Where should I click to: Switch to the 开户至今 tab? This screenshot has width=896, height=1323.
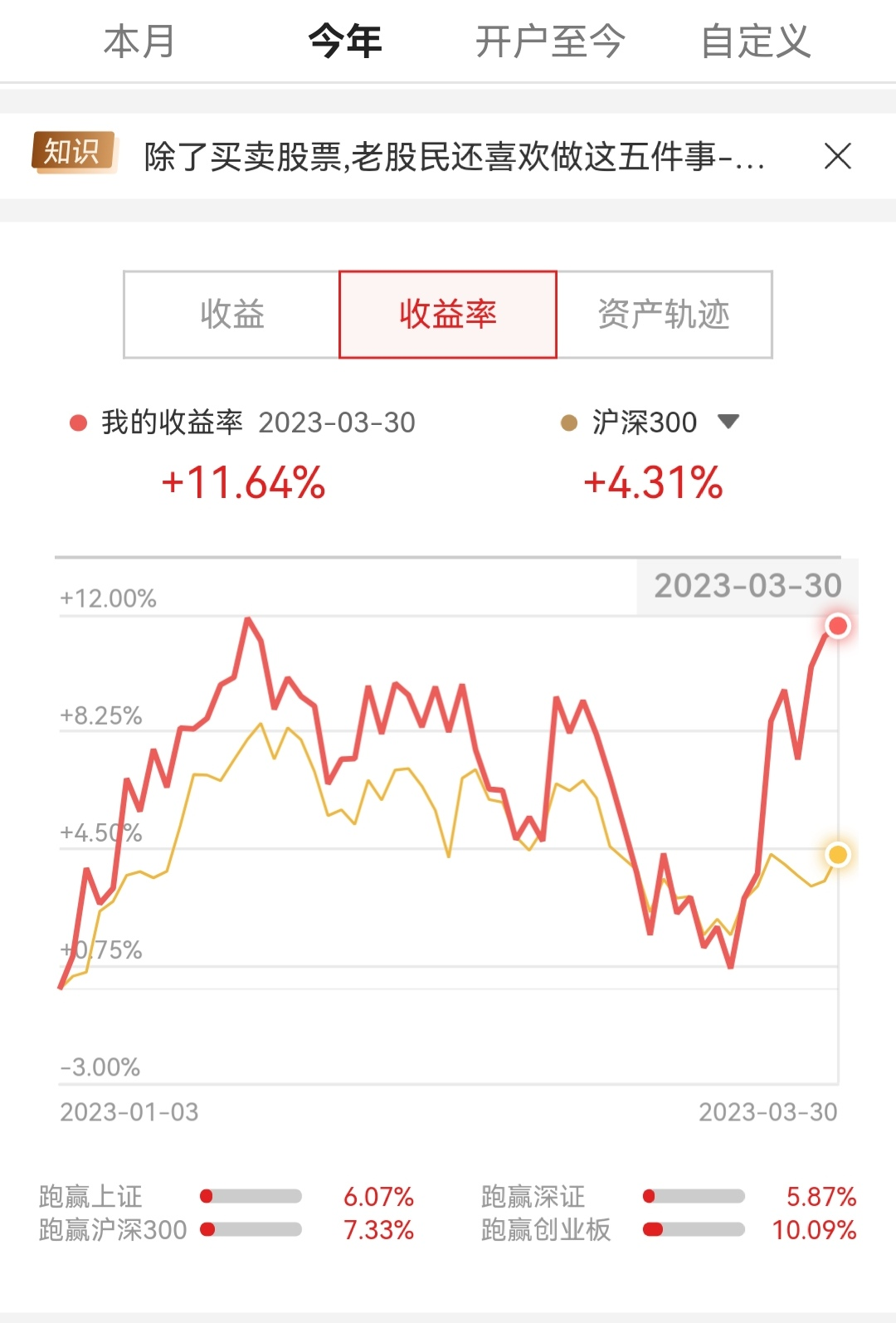click(x=550, y=41)
